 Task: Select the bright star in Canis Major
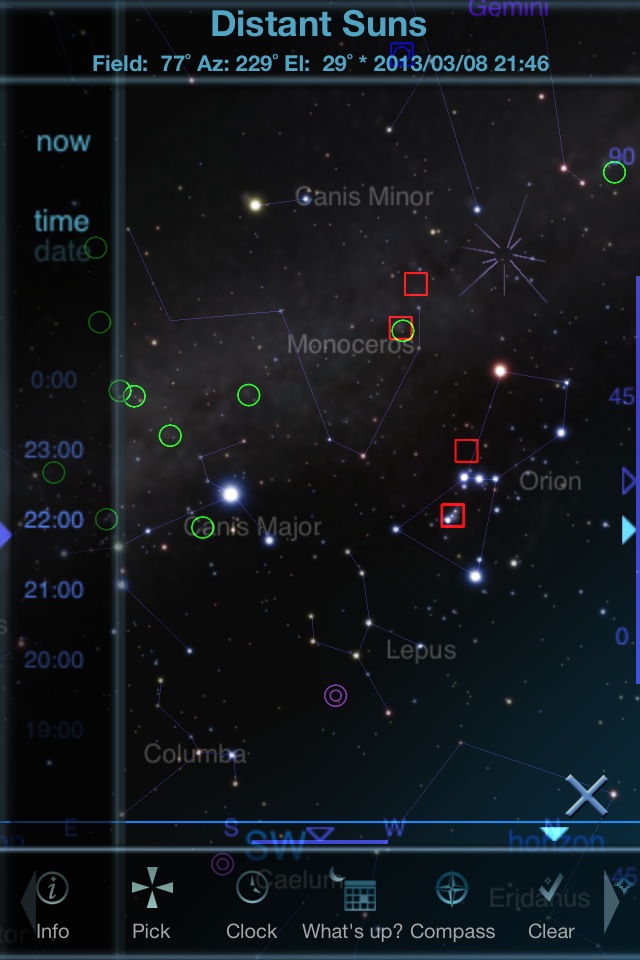pos(231,494)
